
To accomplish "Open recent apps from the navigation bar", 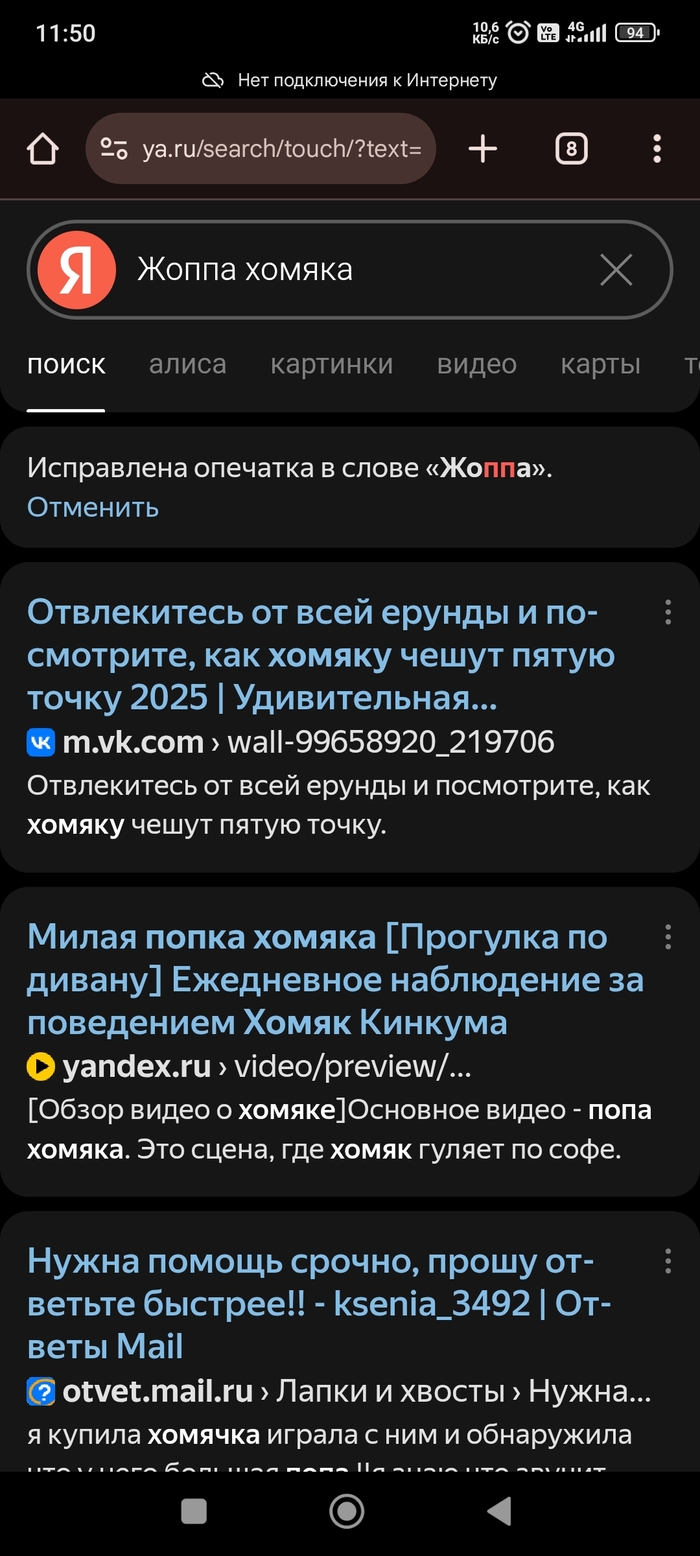I will pyautogui.click(x=194, y=1511).
